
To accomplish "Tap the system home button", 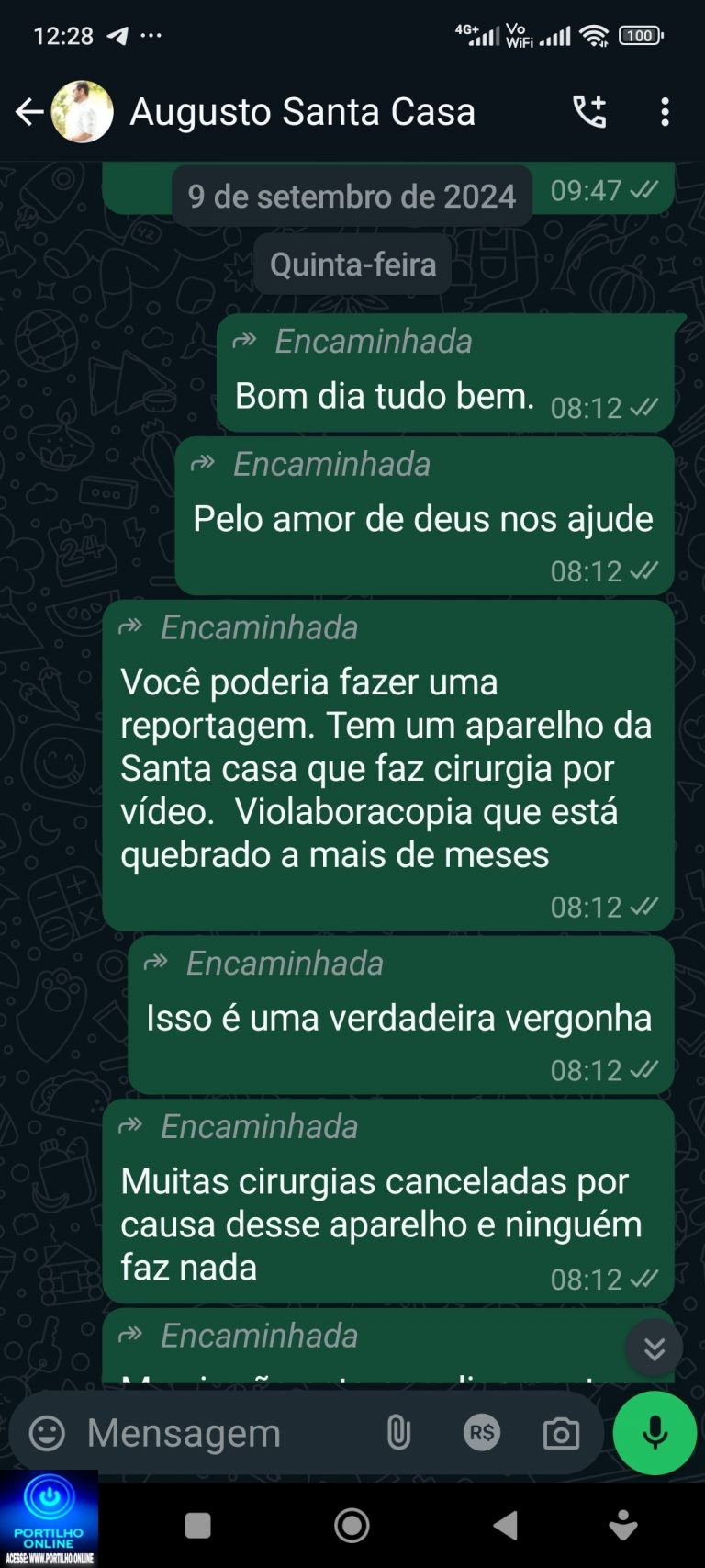I will pos(352,1526).
